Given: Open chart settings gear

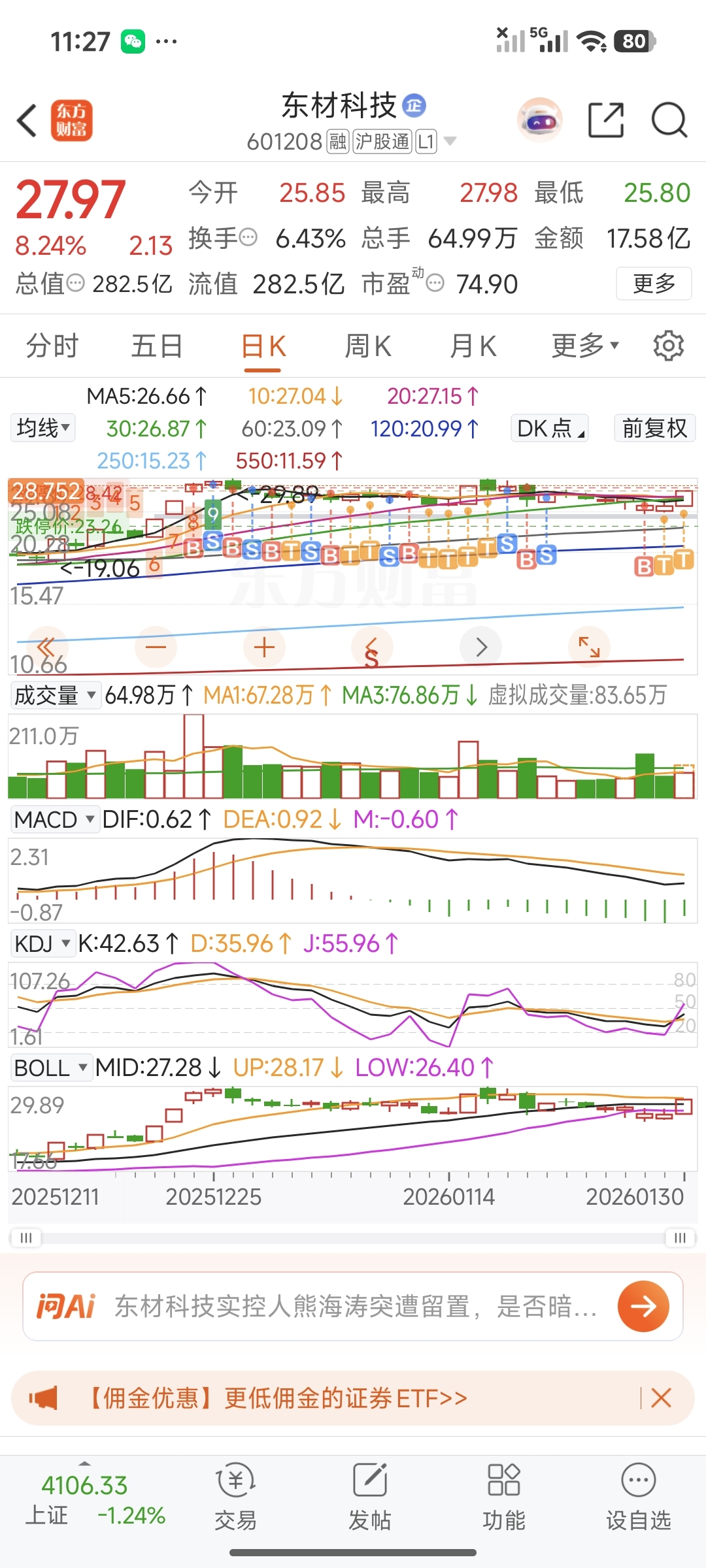Looking at the screenshot, I should 668,346.
